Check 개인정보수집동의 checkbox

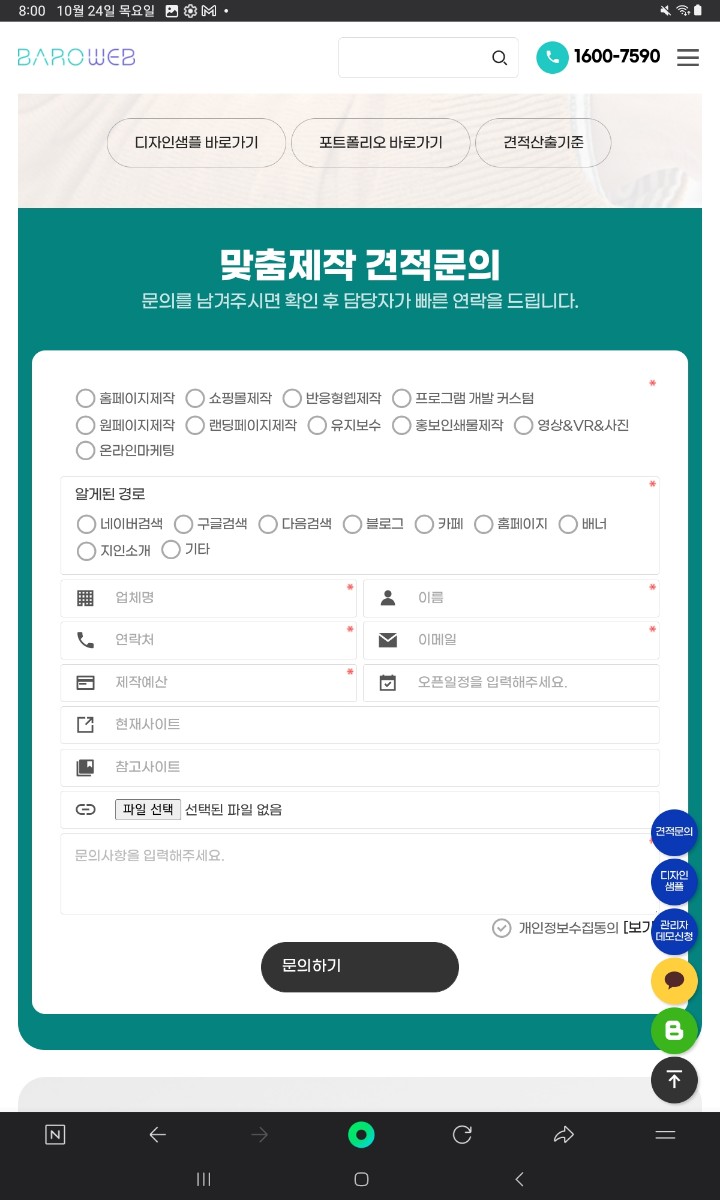pos(502,928)
